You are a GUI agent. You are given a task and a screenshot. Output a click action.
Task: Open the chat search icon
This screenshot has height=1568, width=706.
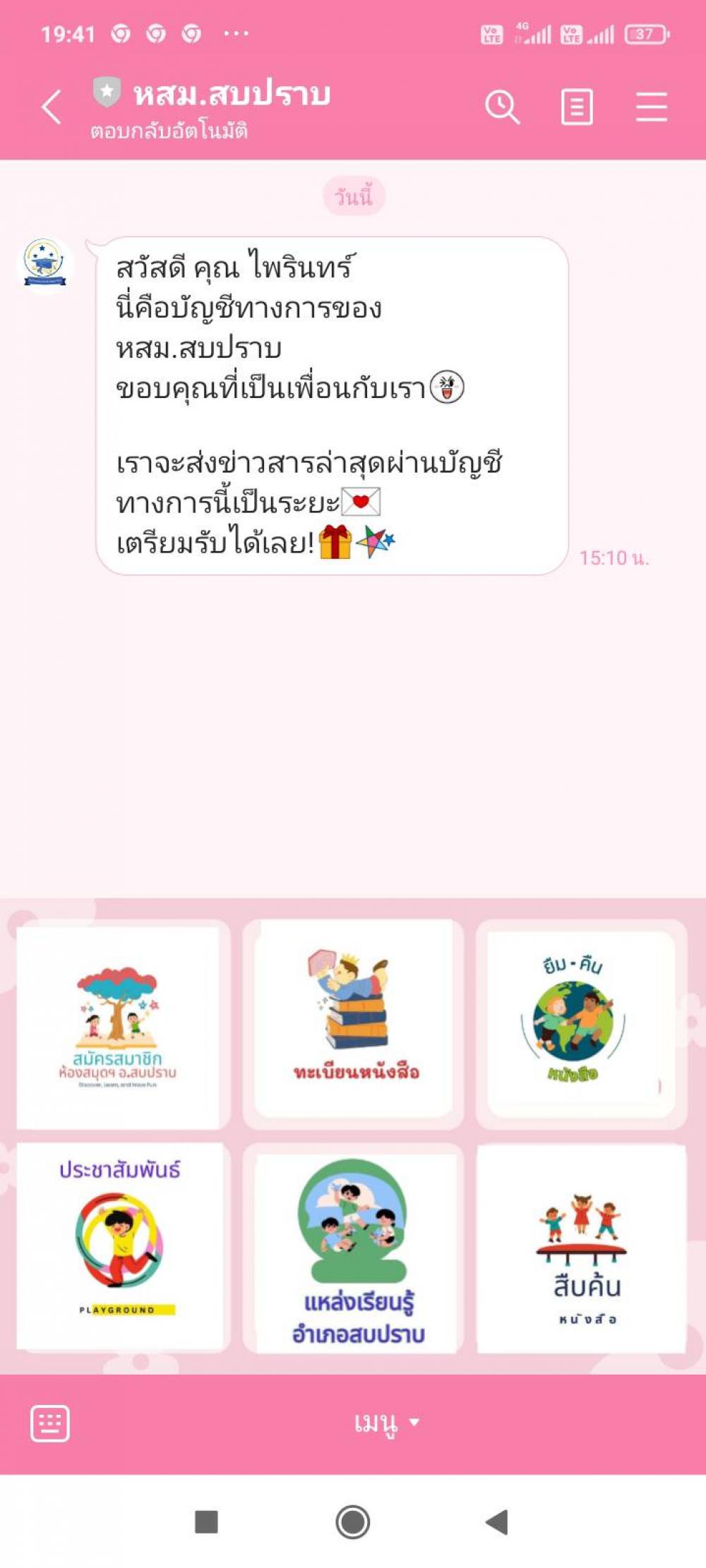pyautogui.click(x=502, y=107)
